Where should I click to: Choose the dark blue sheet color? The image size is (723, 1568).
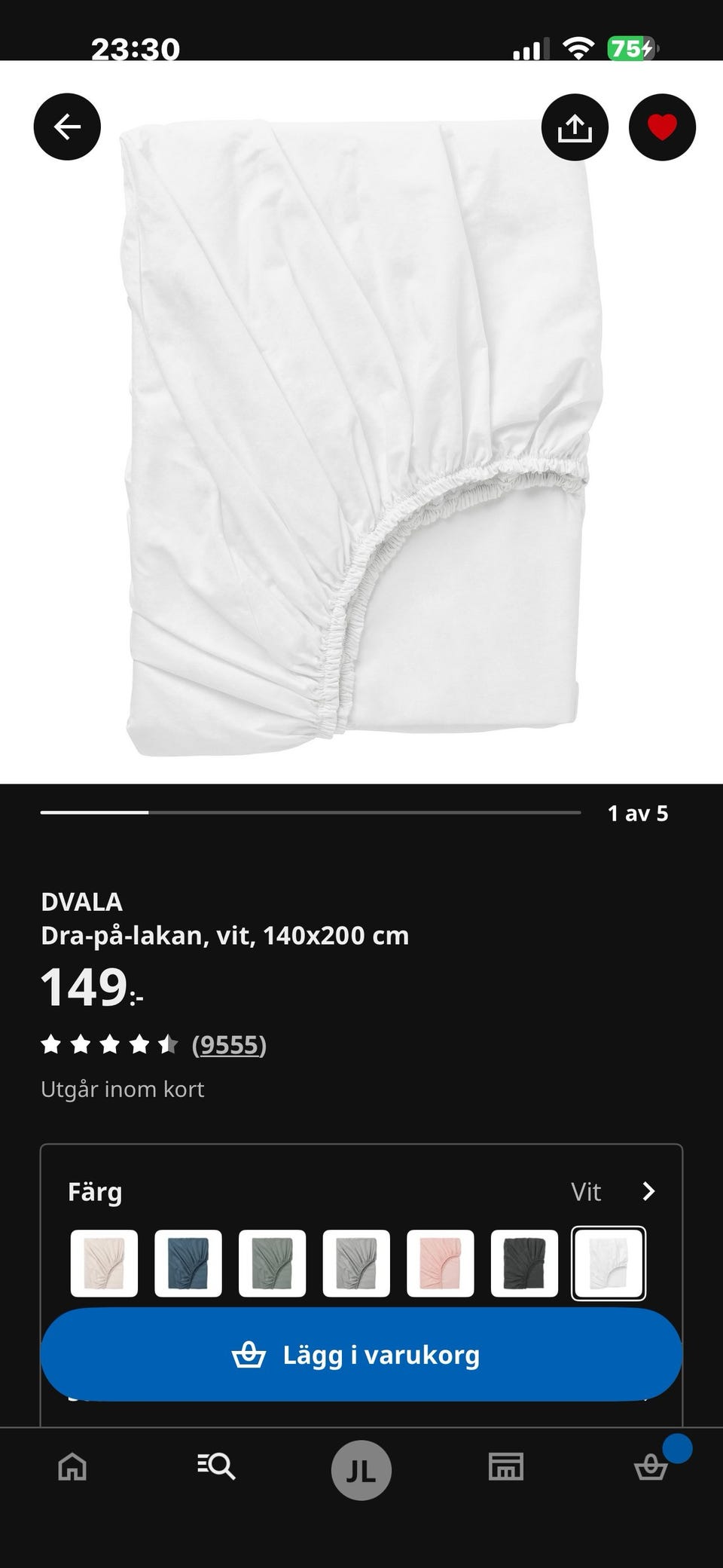pos(188,1264)
